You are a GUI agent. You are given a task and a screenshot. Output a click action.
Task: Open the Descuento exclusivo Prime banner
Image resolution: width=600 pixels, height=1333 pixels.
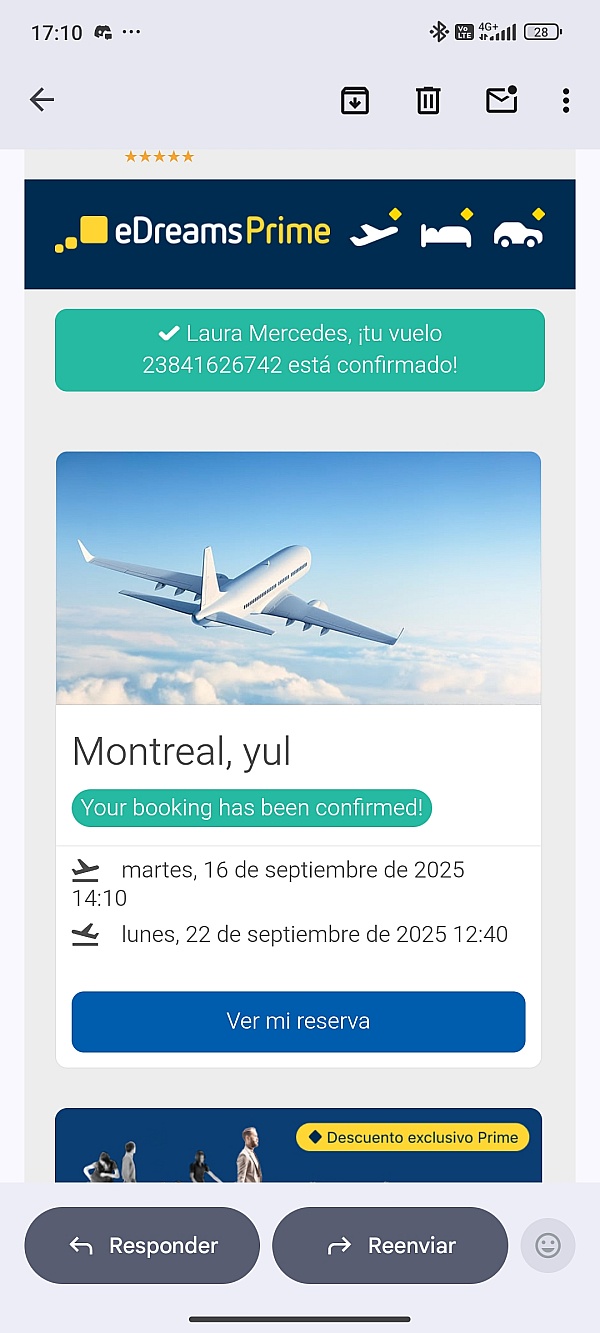(x=412, y=1138)
